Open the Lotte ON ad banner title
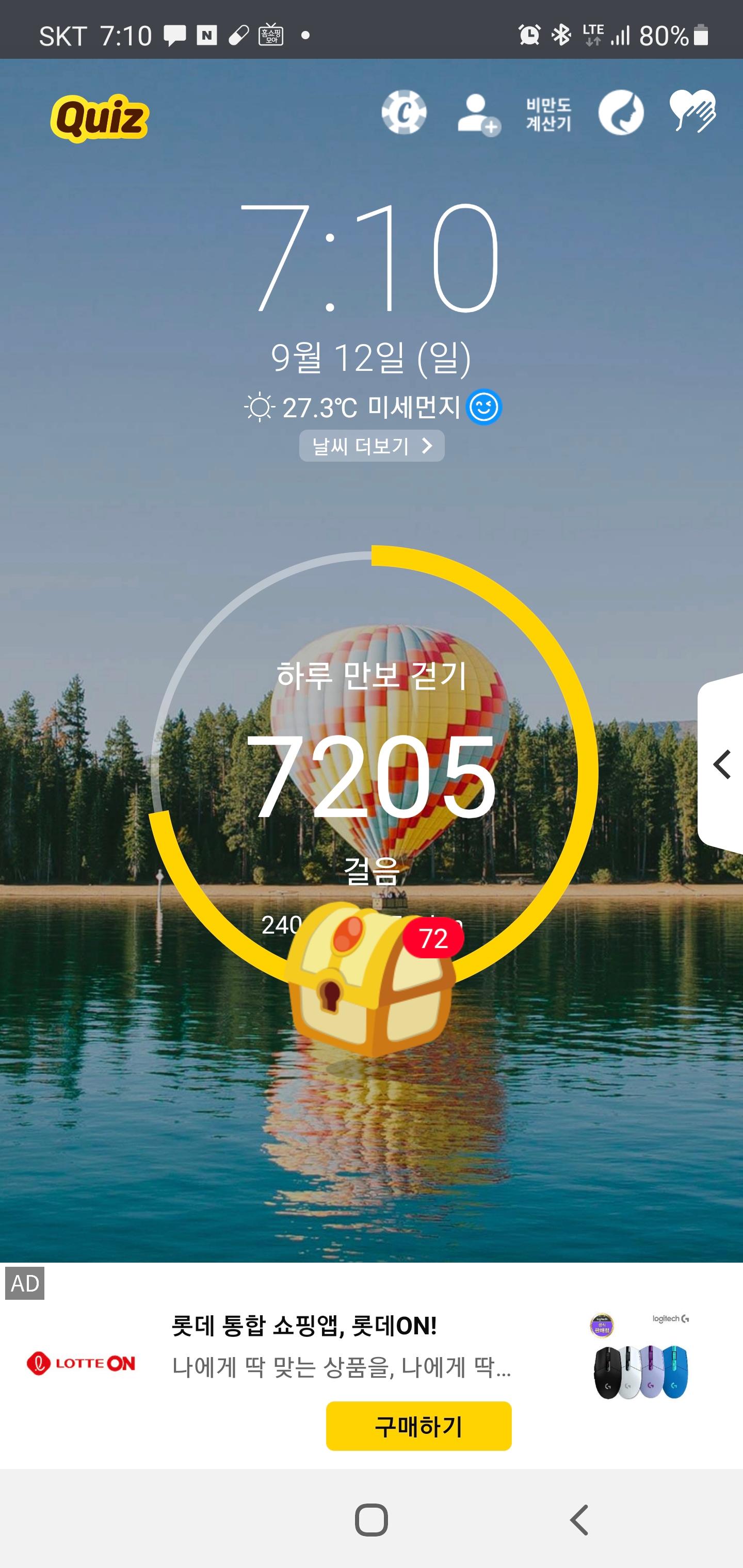743x1568 pixels. [304, 1326]
